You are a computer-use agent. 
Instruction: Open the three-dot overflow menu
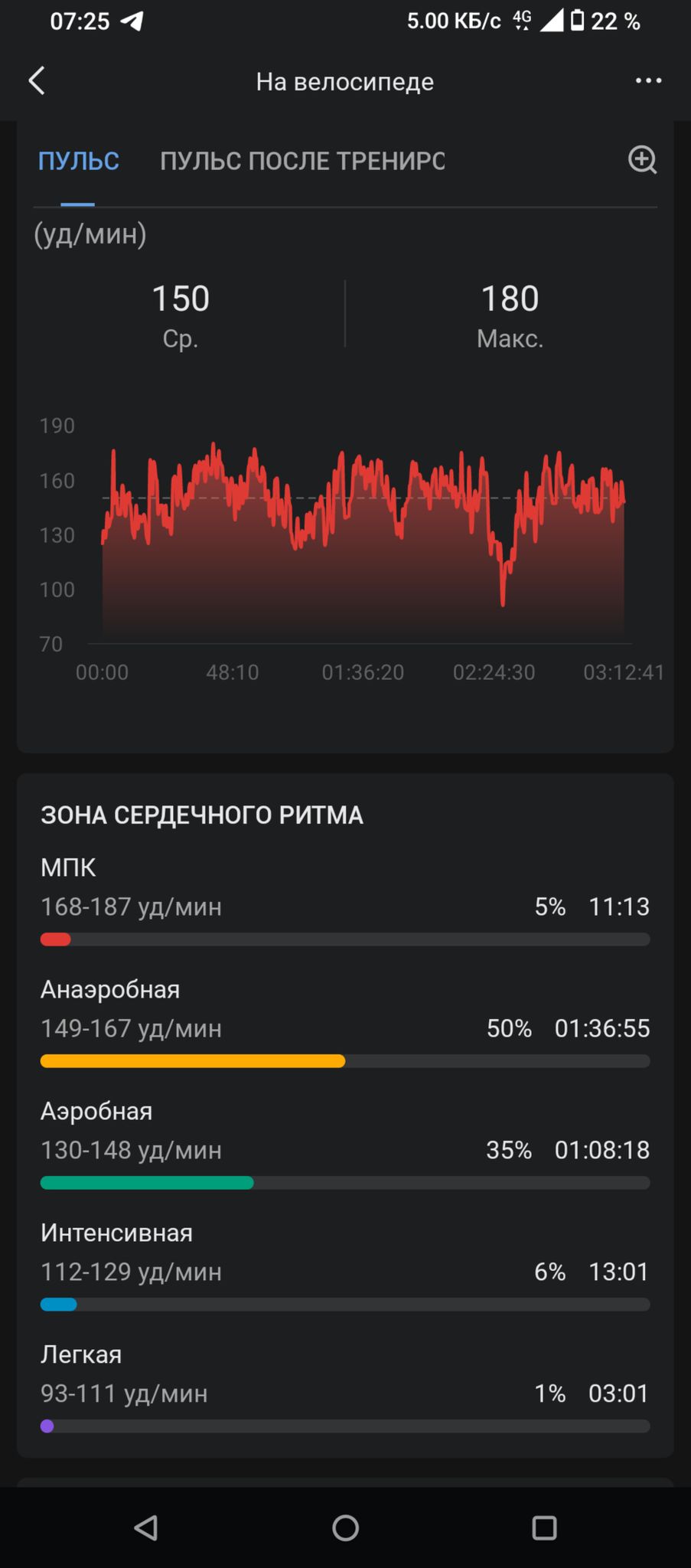(648, 80)
